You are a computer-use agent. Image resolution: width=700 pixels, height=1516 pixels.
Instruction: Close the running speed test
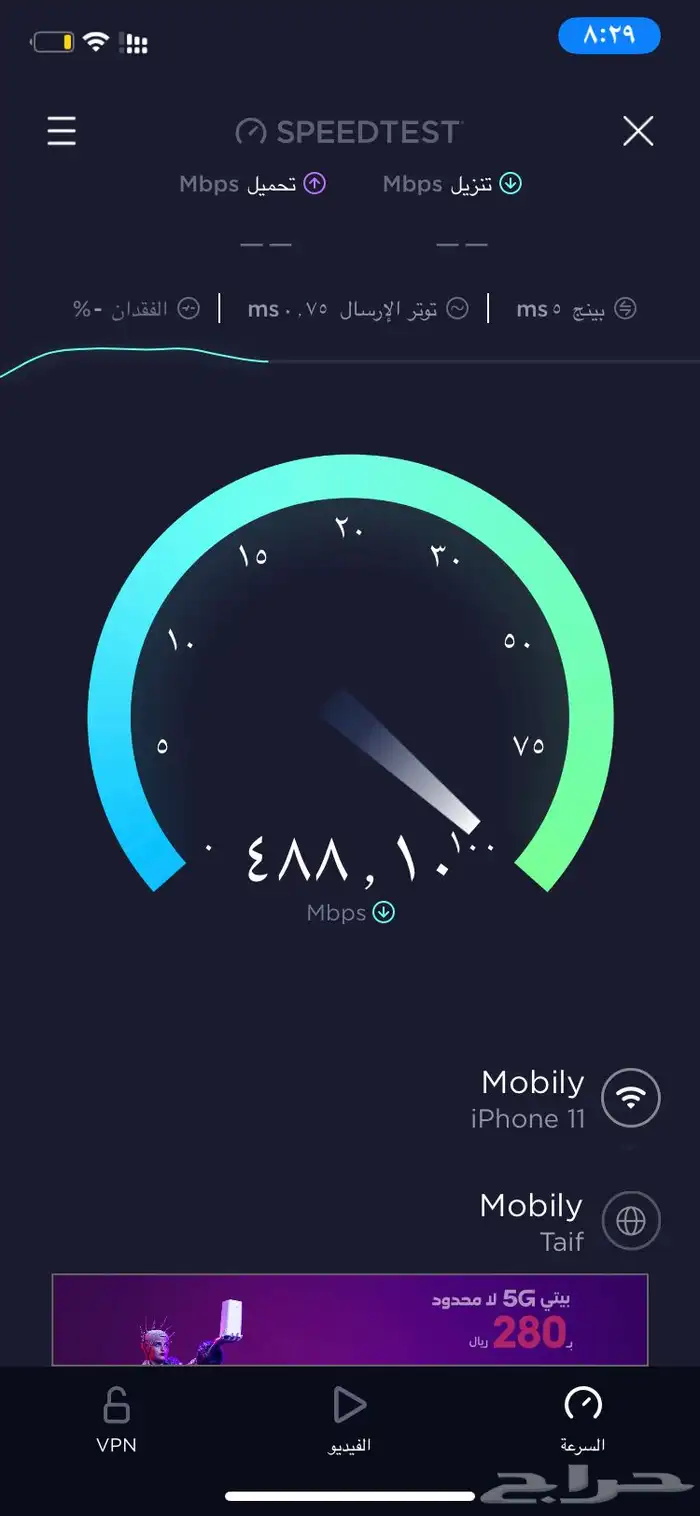pos(637,131)
